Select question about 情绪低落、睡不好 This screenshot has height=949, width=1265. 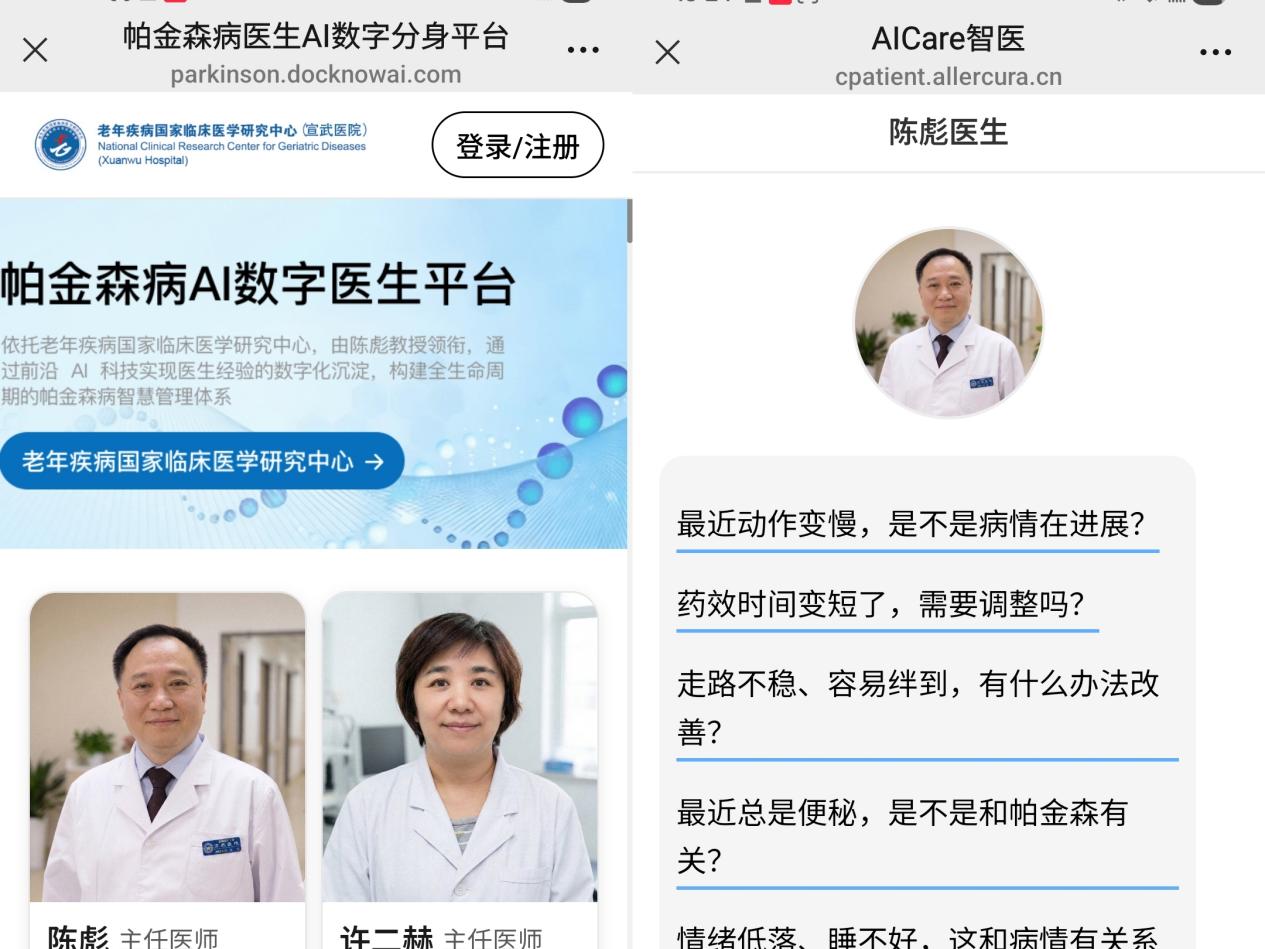point(918,936)
